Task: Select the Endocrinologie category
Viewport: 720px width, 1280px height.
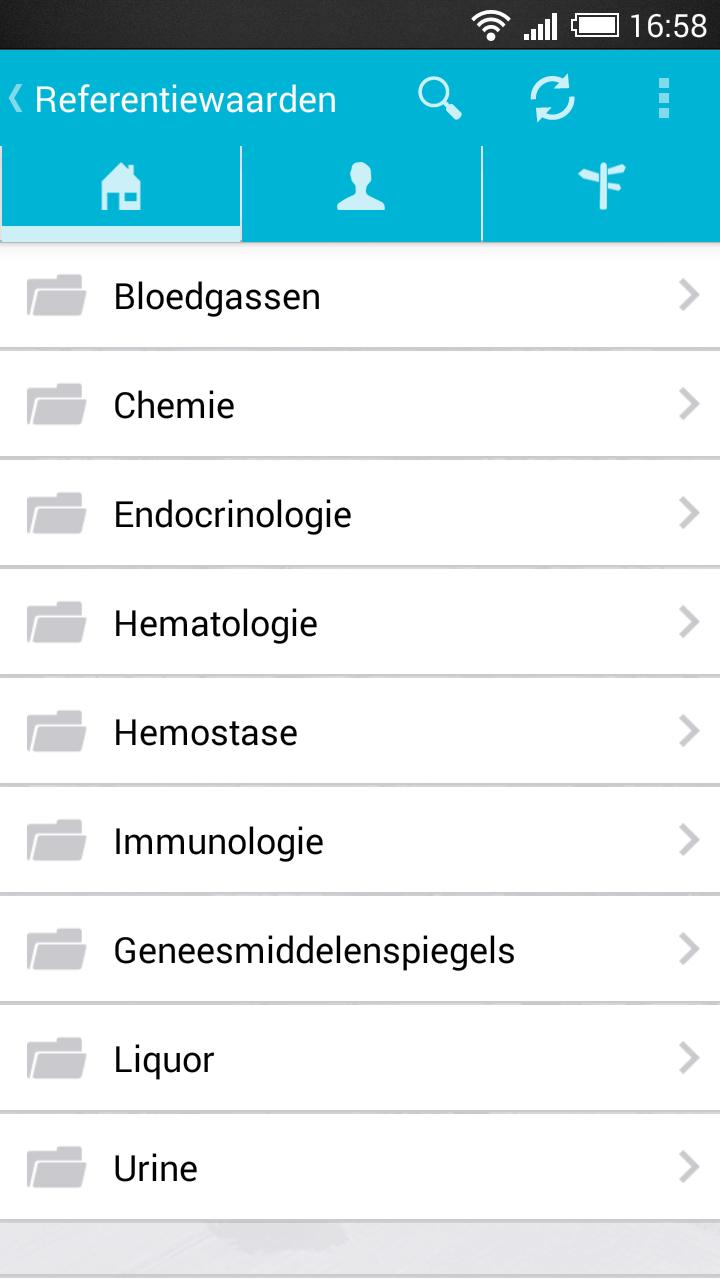Action: click(x=360, y=515)
